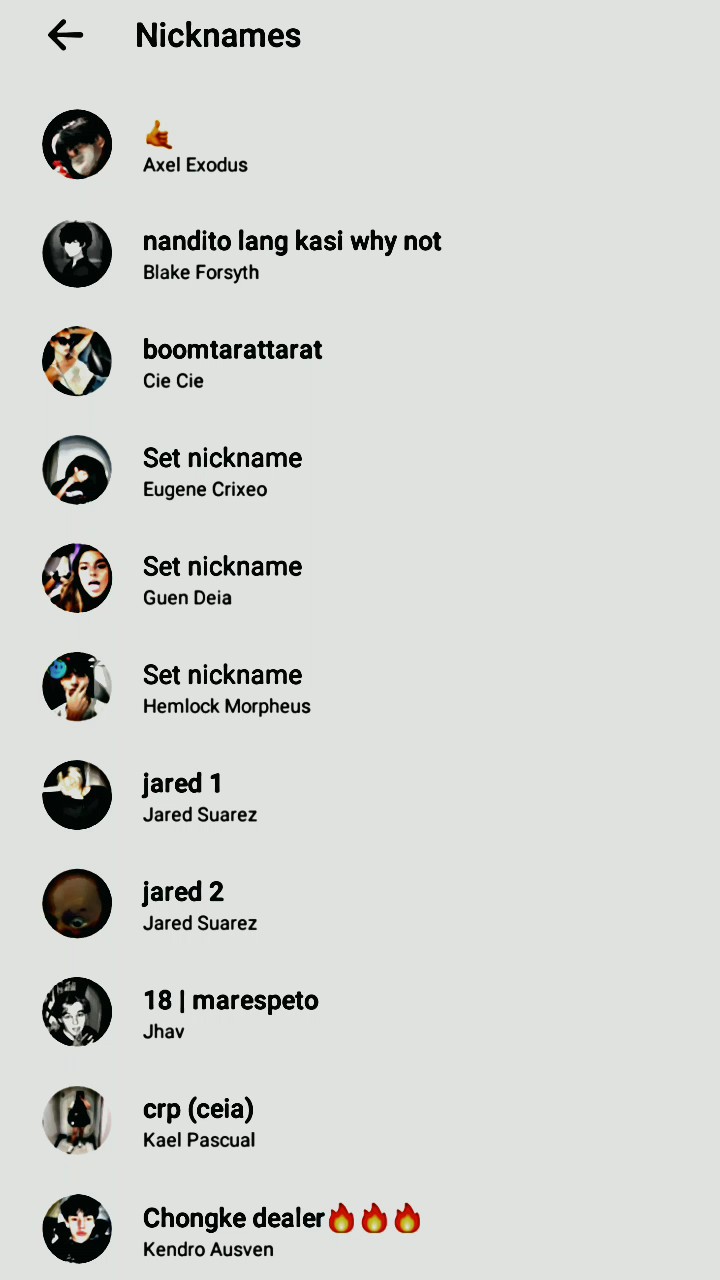Edit the jared 1 nickname
Viewport: 720px width, 1280px height.
click(360, 796)
